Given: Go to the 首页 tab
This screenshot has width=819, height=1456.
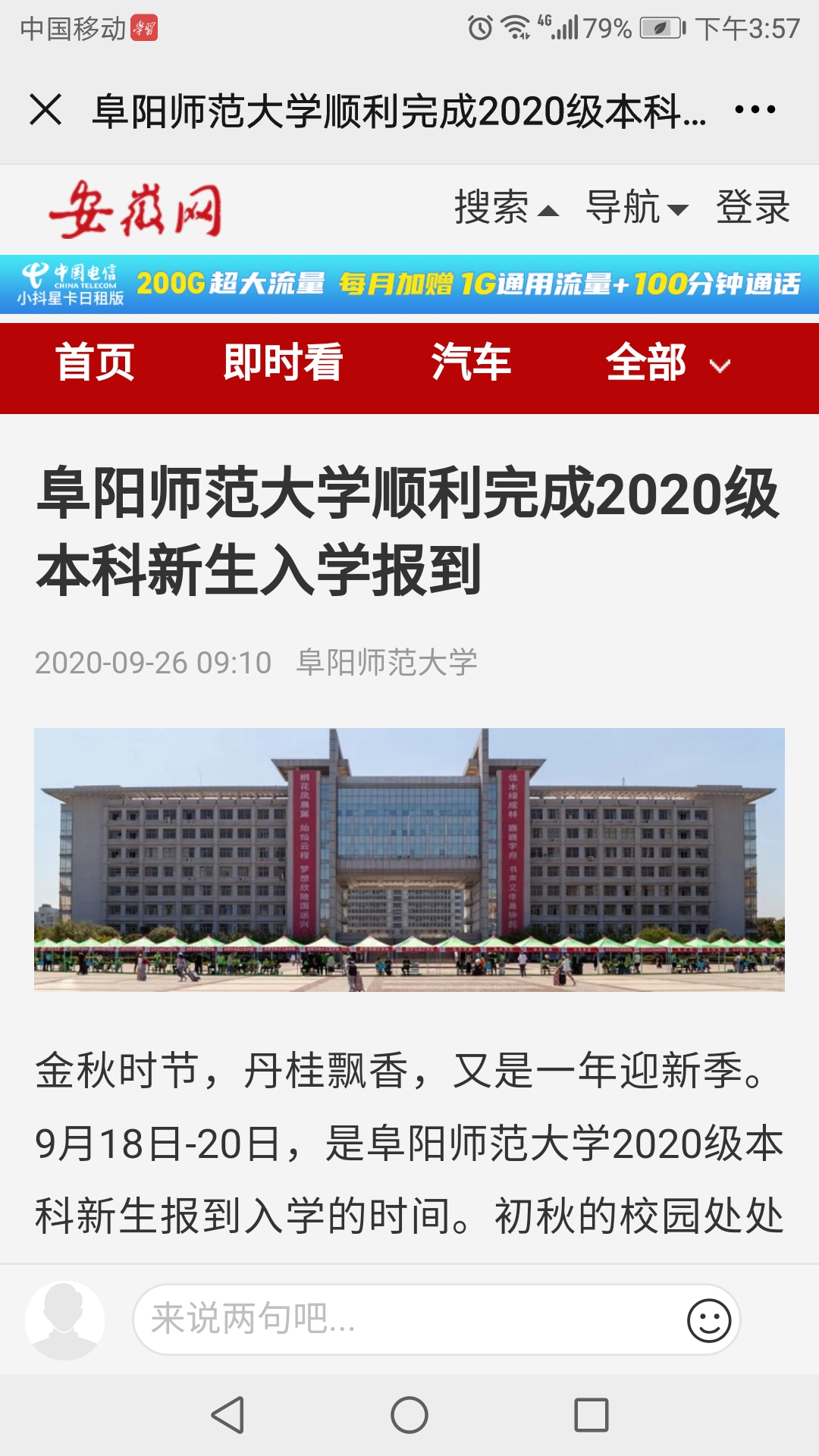Looking at the screenshot, I should coord(95,362).
